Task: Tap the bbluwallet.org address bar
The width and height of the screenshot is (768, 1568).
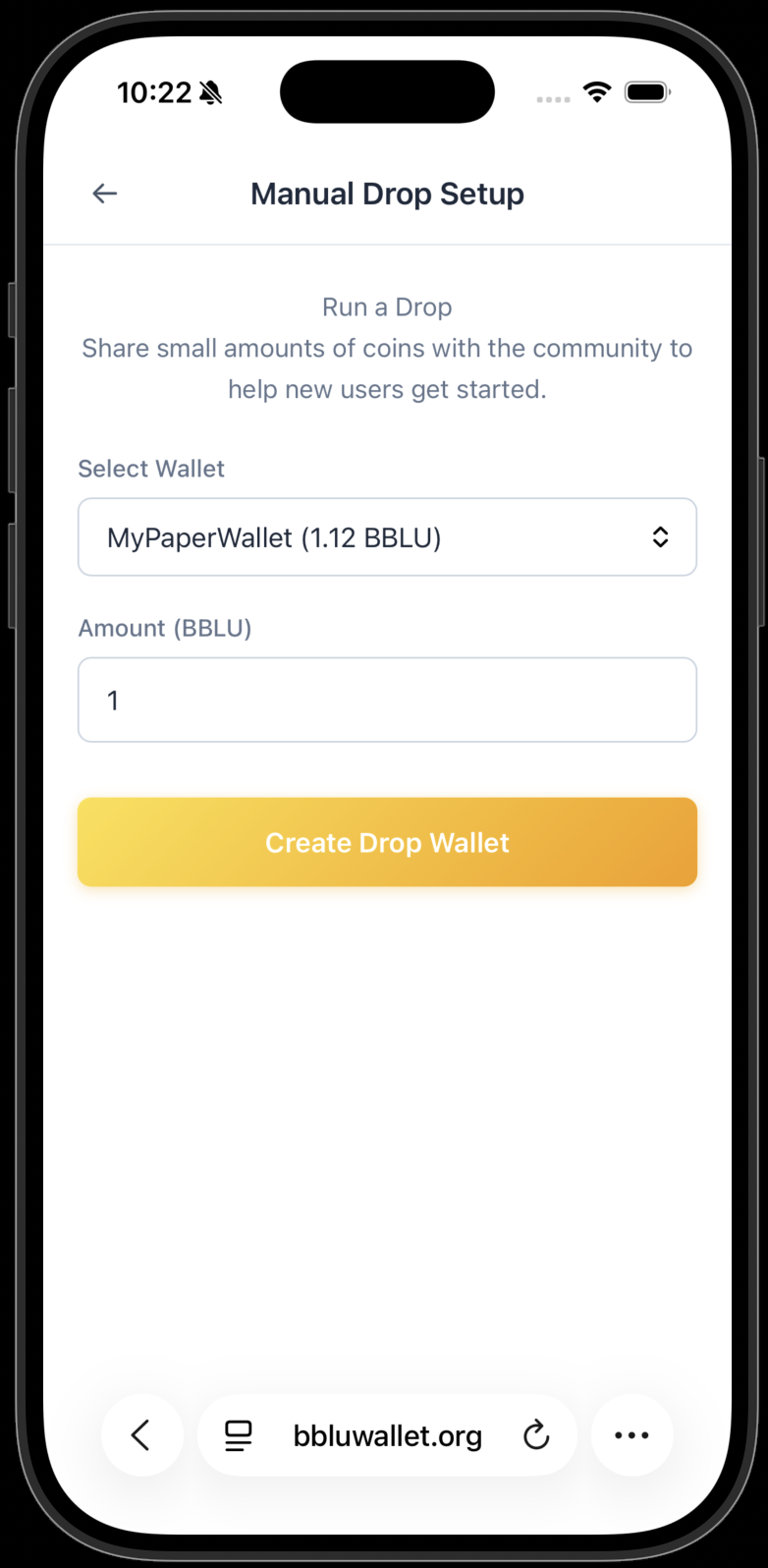Action: (x=387, y=1435)
